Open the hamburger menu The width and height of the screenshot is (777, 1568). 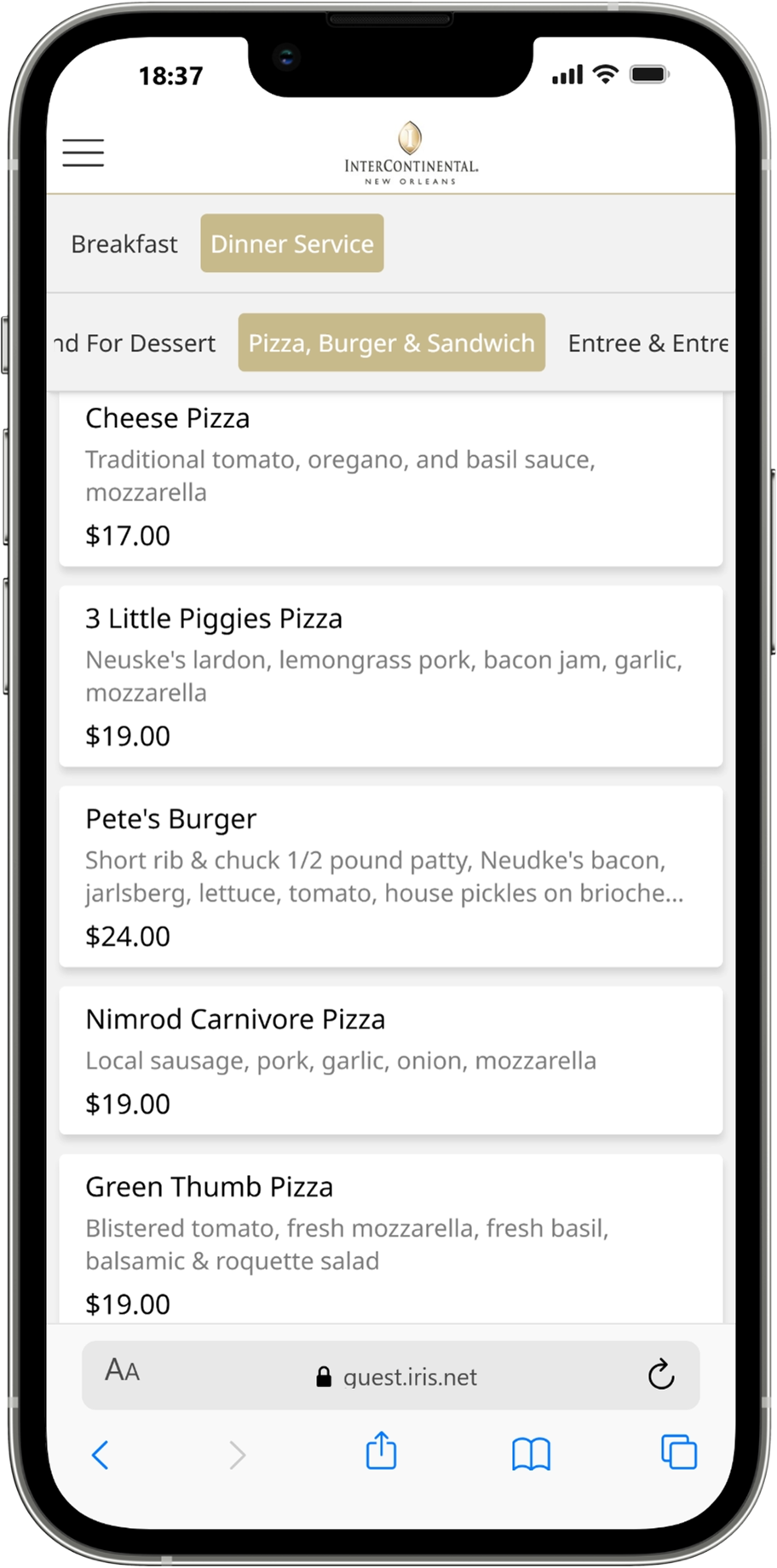tap(83, 153)
